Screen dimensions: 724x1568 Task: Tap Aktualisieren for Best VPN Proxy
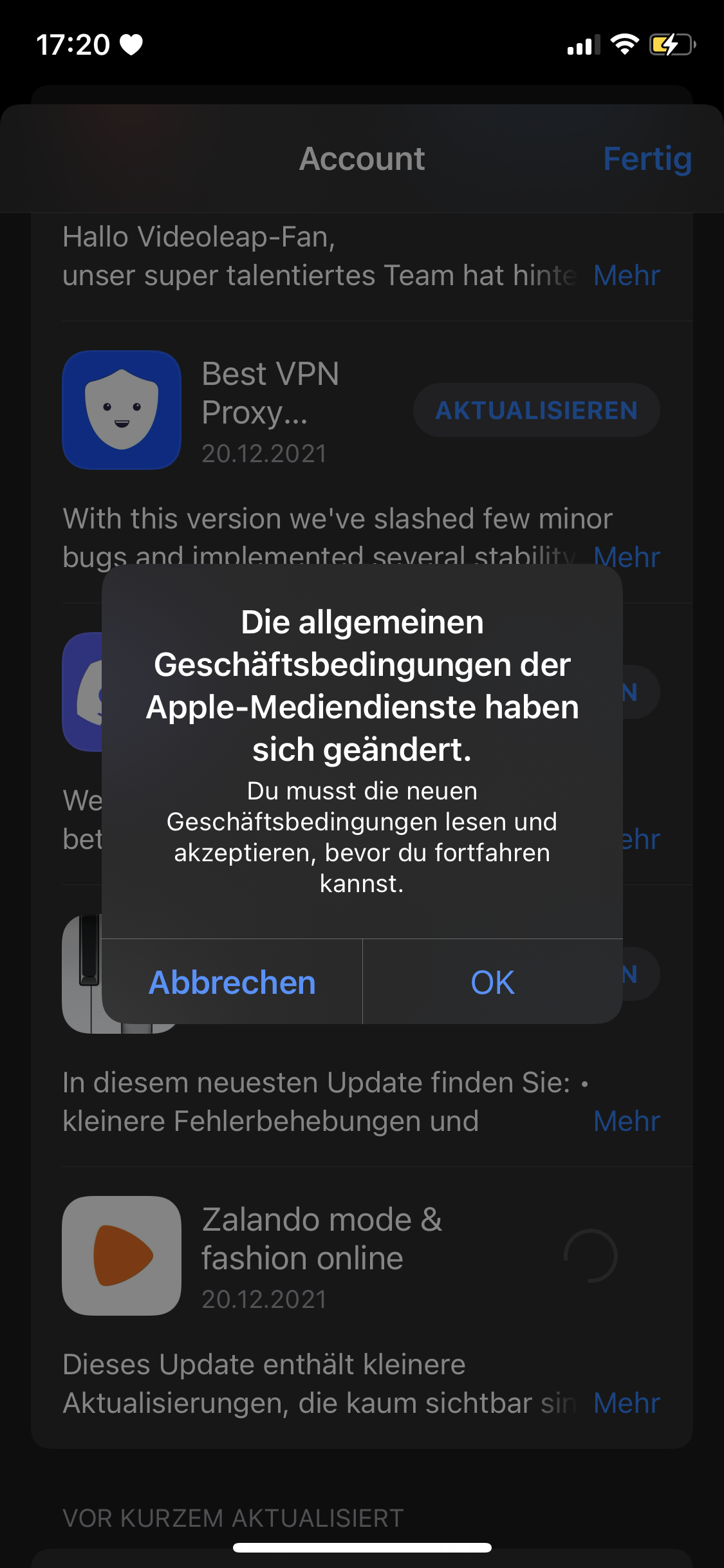[x=536, y=410]
